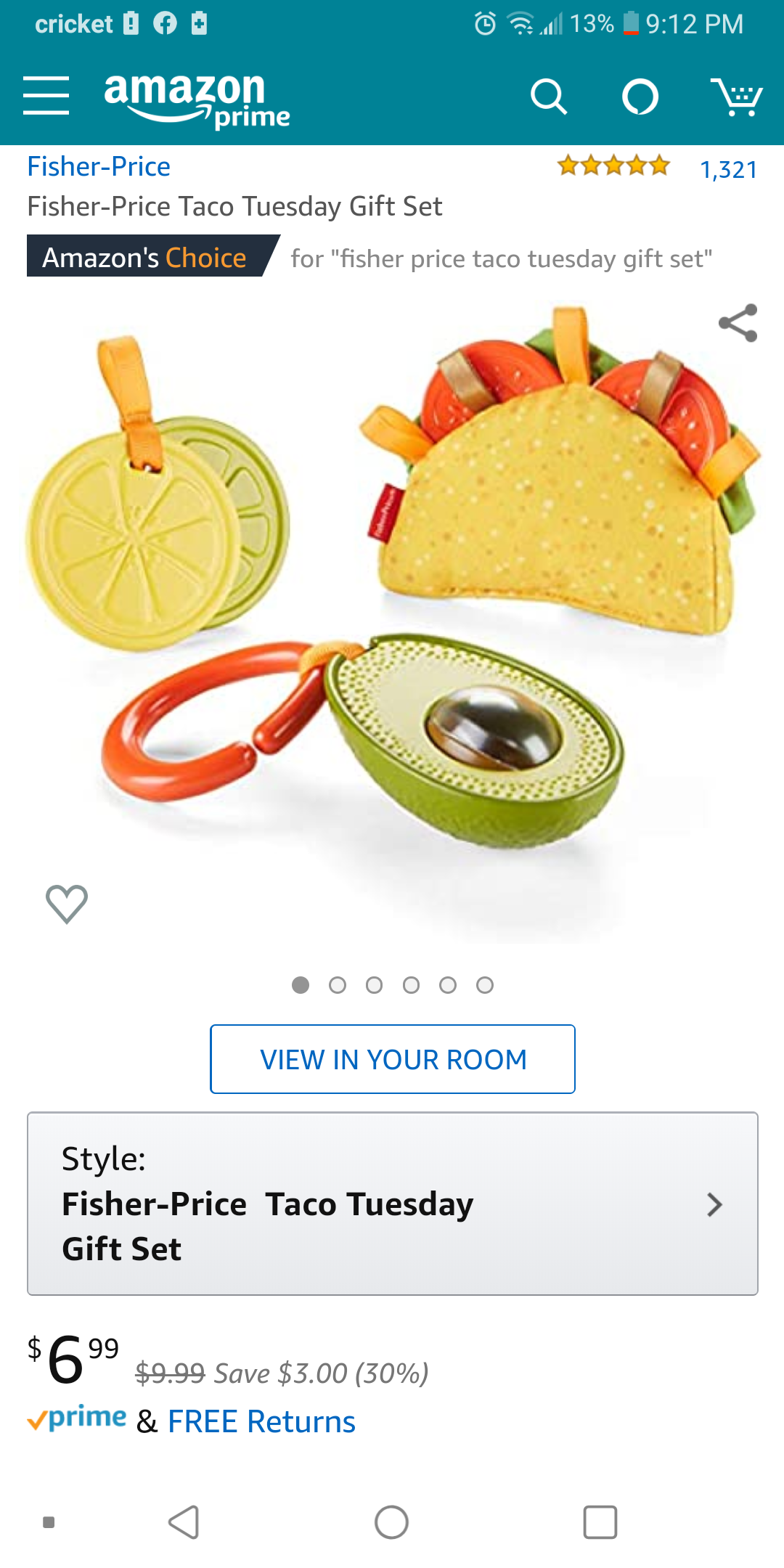Add product to wish list heart
The image size is (784, 1568).
coord(67,904)
